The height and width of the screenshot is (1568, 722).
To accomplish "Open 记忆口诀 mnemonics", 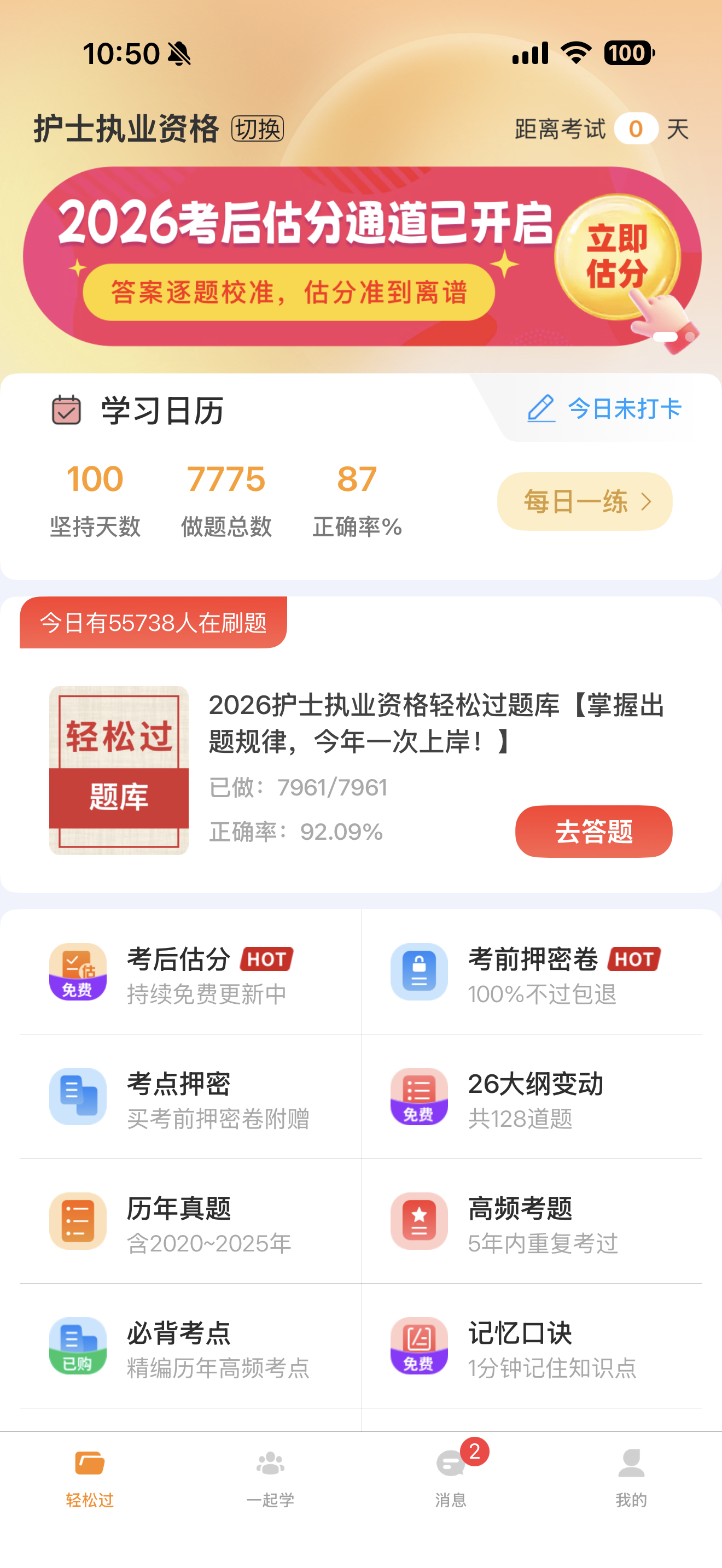I will [532, 1347].
